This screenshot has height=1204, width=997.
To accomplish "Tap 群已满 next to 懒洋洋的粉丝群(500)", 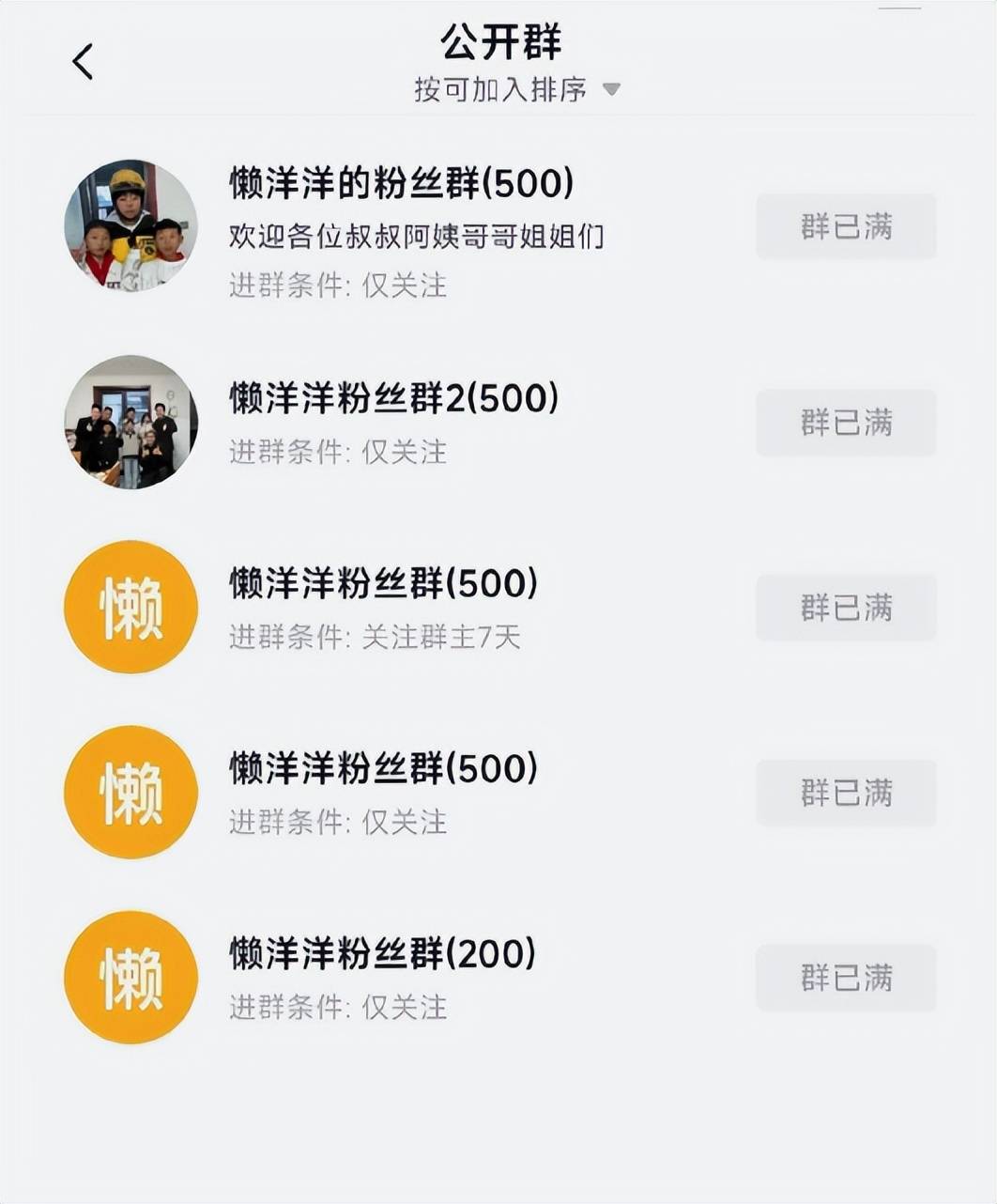I will tap(846, 226).
